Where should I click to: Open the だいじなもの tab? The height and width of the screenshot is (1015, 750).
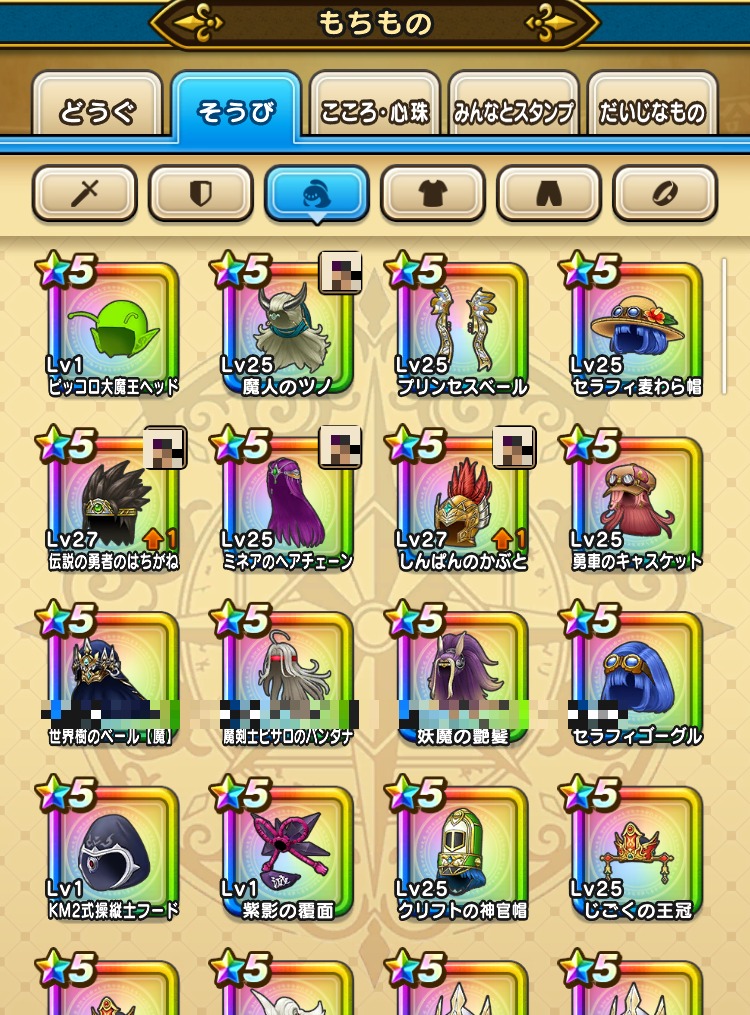[x=652, y=112]
